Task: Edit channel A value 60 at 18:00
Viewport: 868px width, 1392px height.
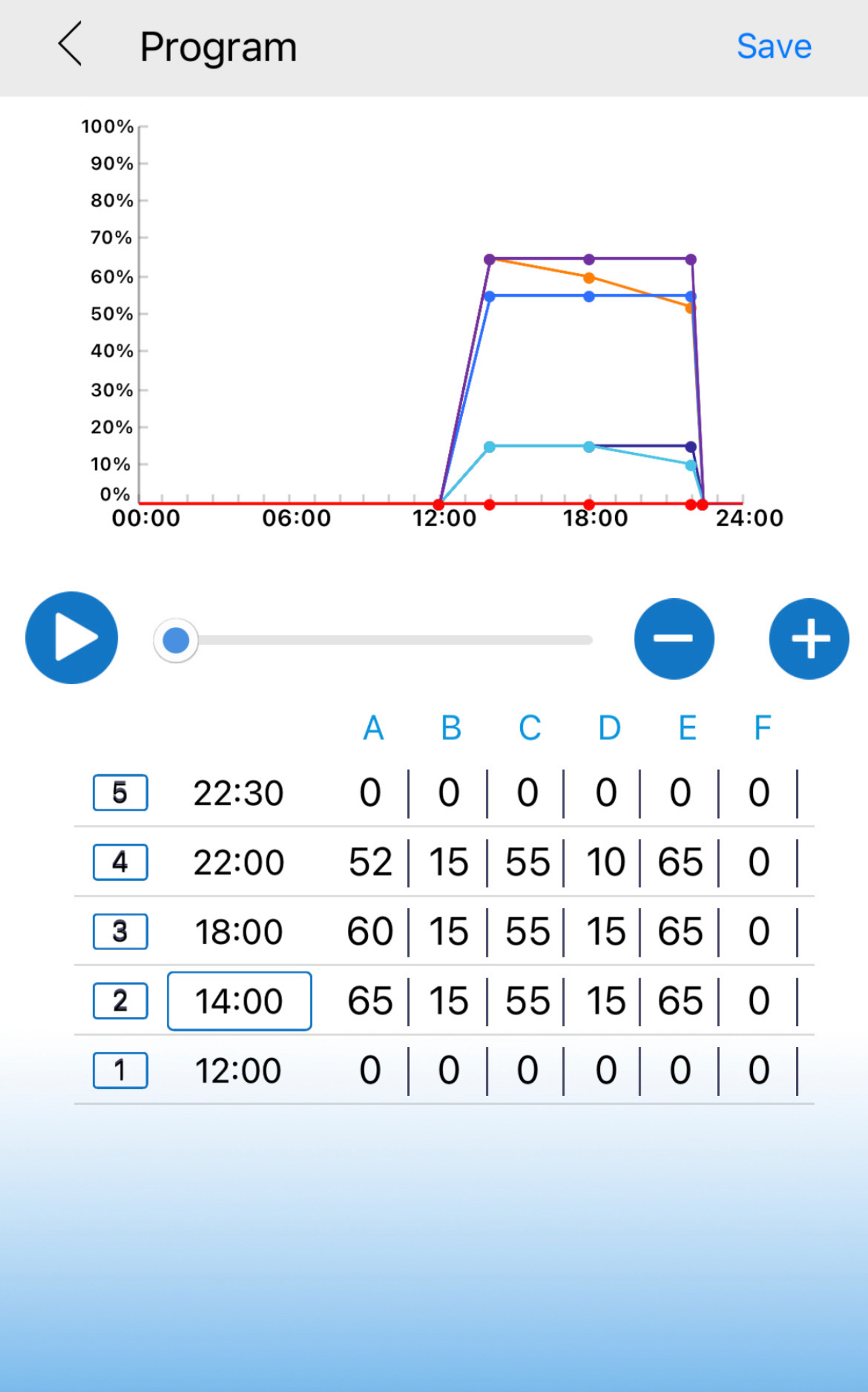Action: pos(370,931)
